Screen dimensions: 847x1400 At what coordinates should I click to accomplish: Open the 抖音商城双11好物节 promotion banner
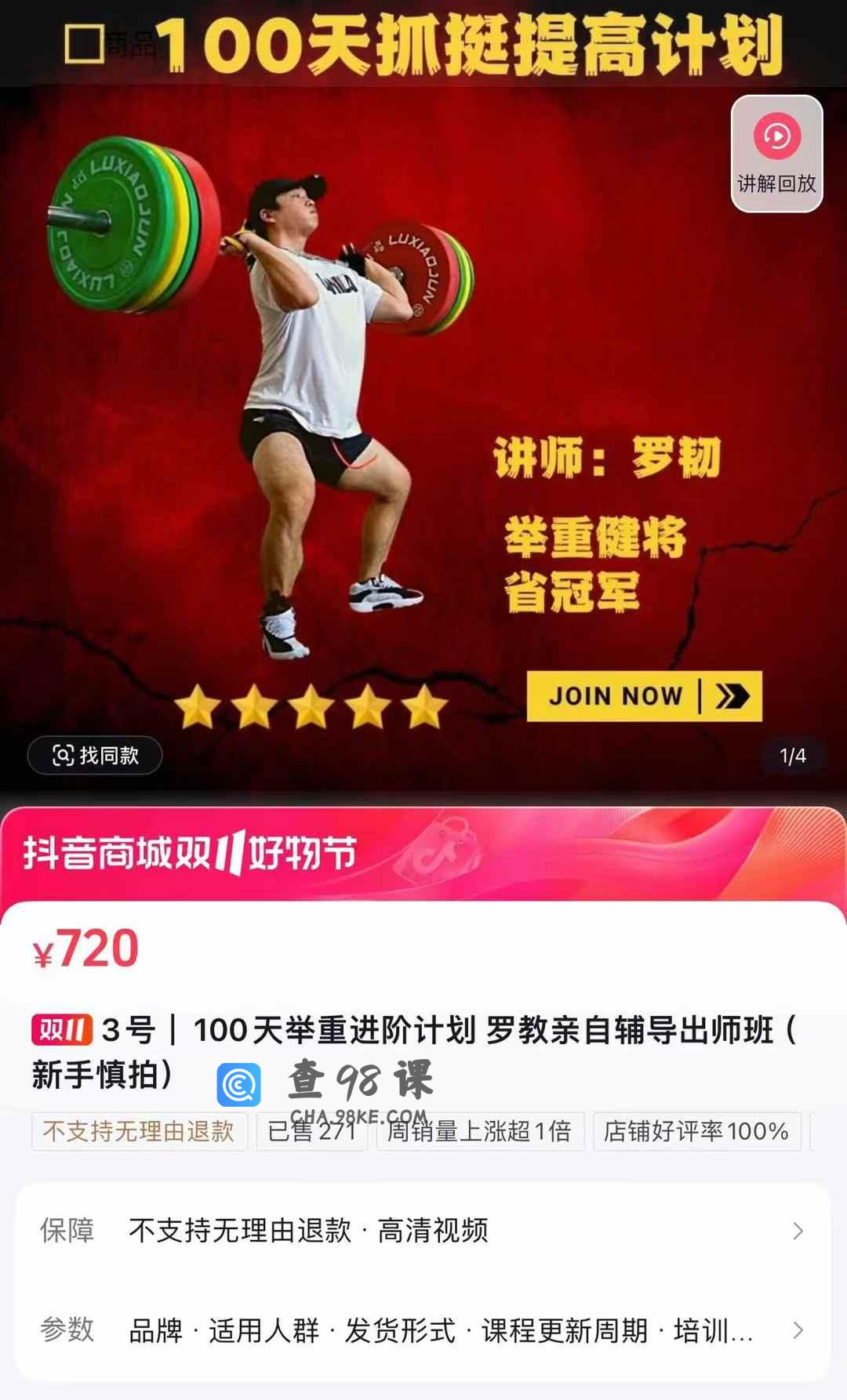click(x=423, y=854)
